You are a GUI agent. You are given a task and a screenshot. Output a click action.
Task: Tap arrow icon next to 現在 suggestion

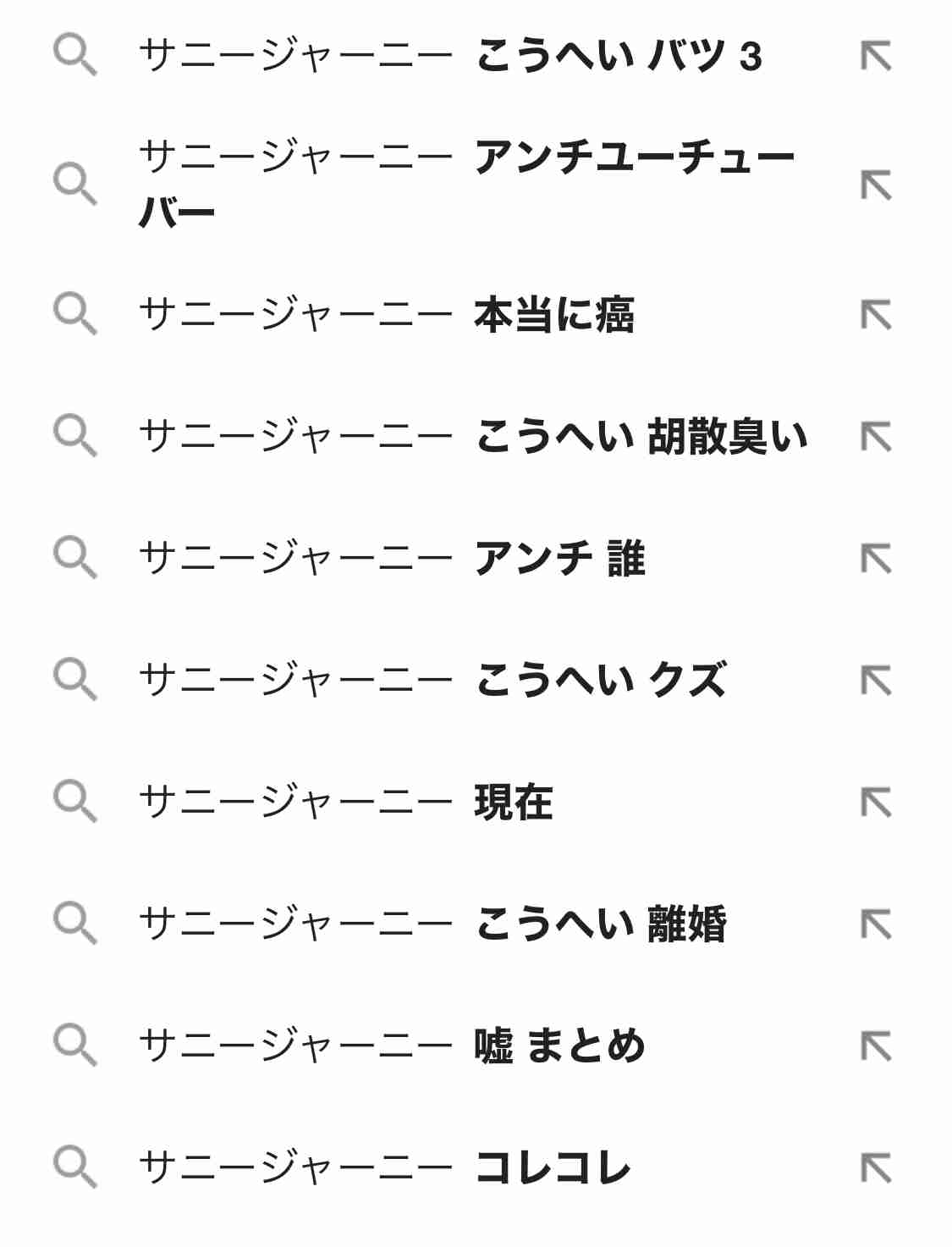876,802
